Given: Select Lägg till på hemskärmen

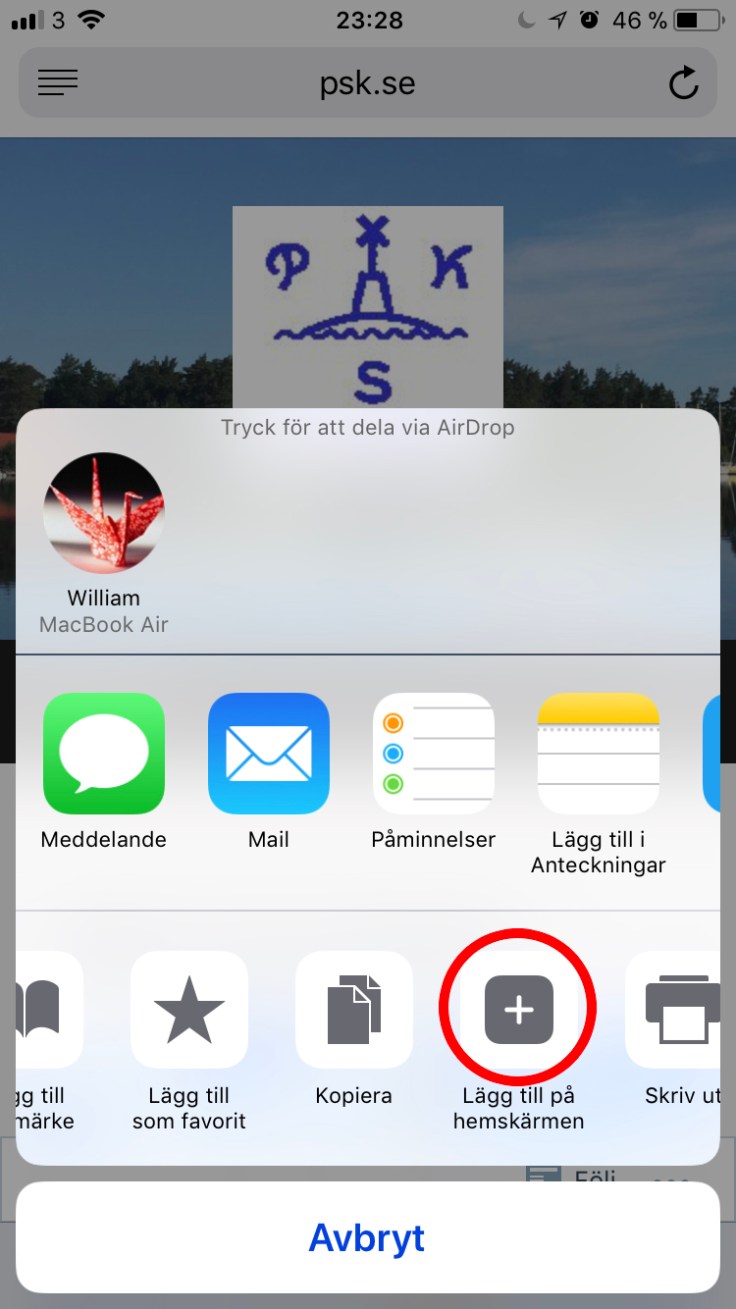Looking at the screenshot, I should click(x=518, y=1010).
